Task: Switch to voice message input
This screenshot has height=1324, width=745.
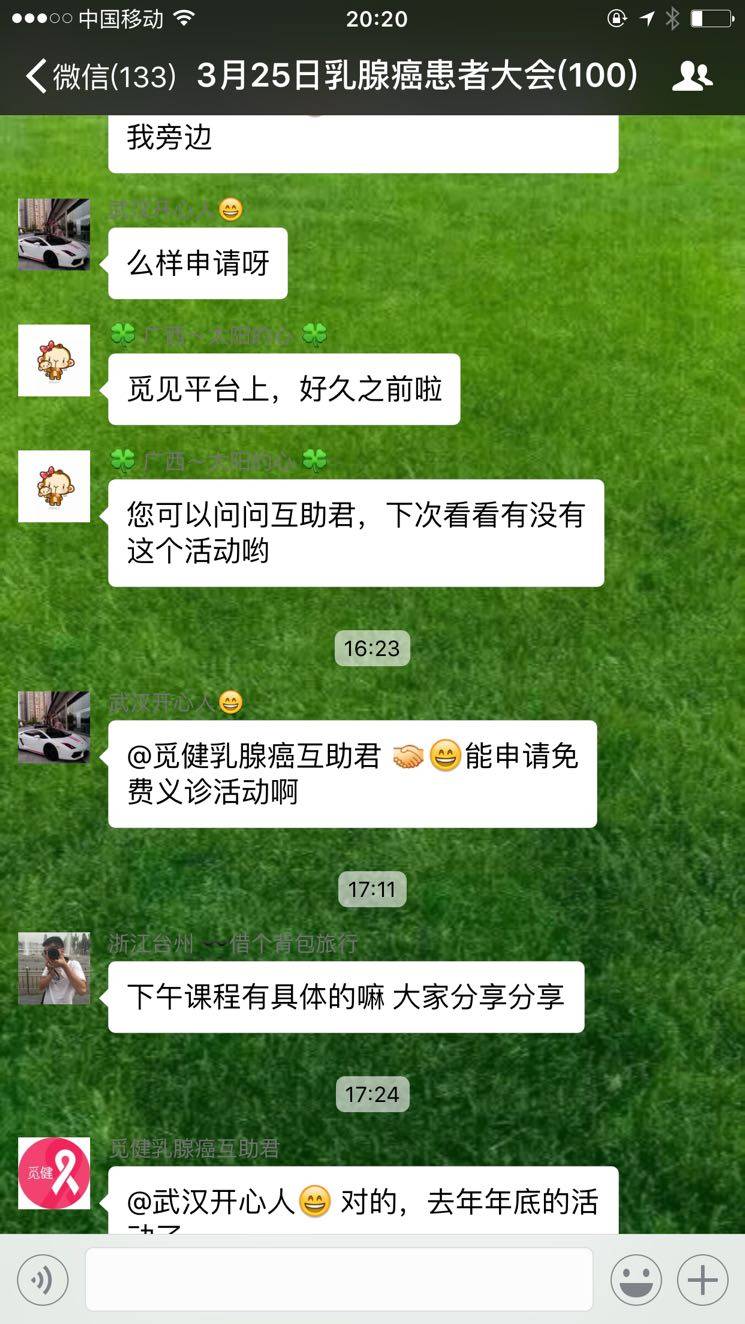Action: (43, 1280)
